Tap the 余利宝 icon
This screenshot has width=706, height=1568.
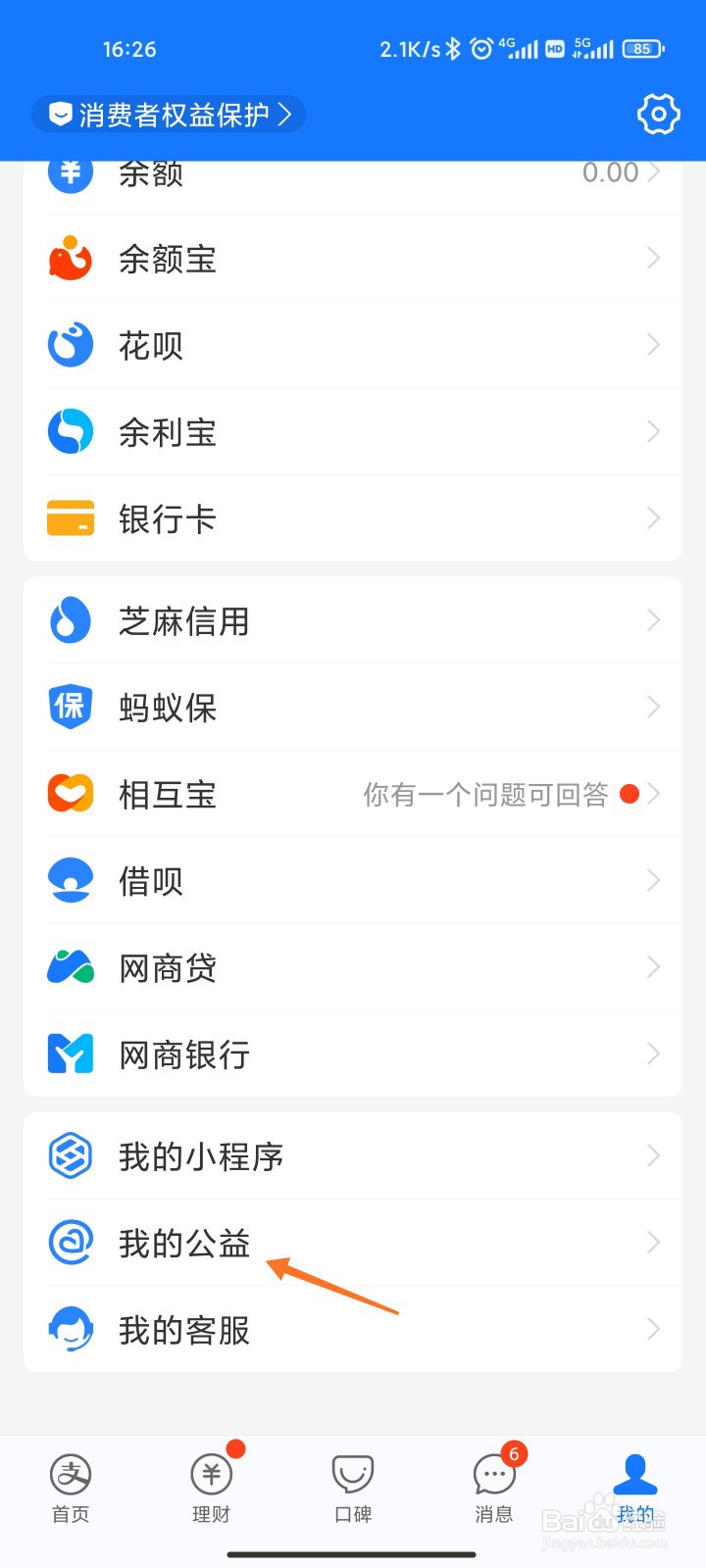(69, 431)
